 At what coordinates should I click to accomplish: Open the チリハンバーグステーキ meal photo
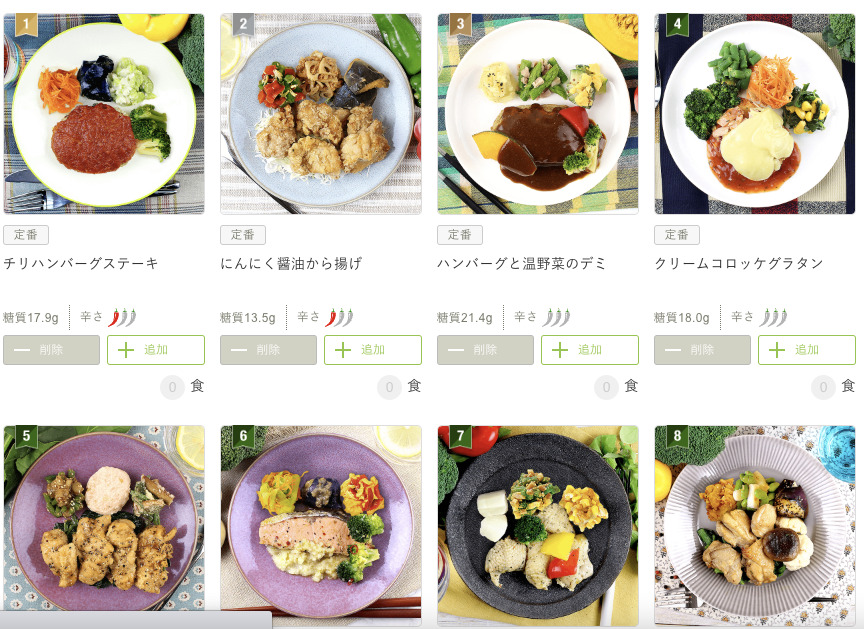pos(104,114)
